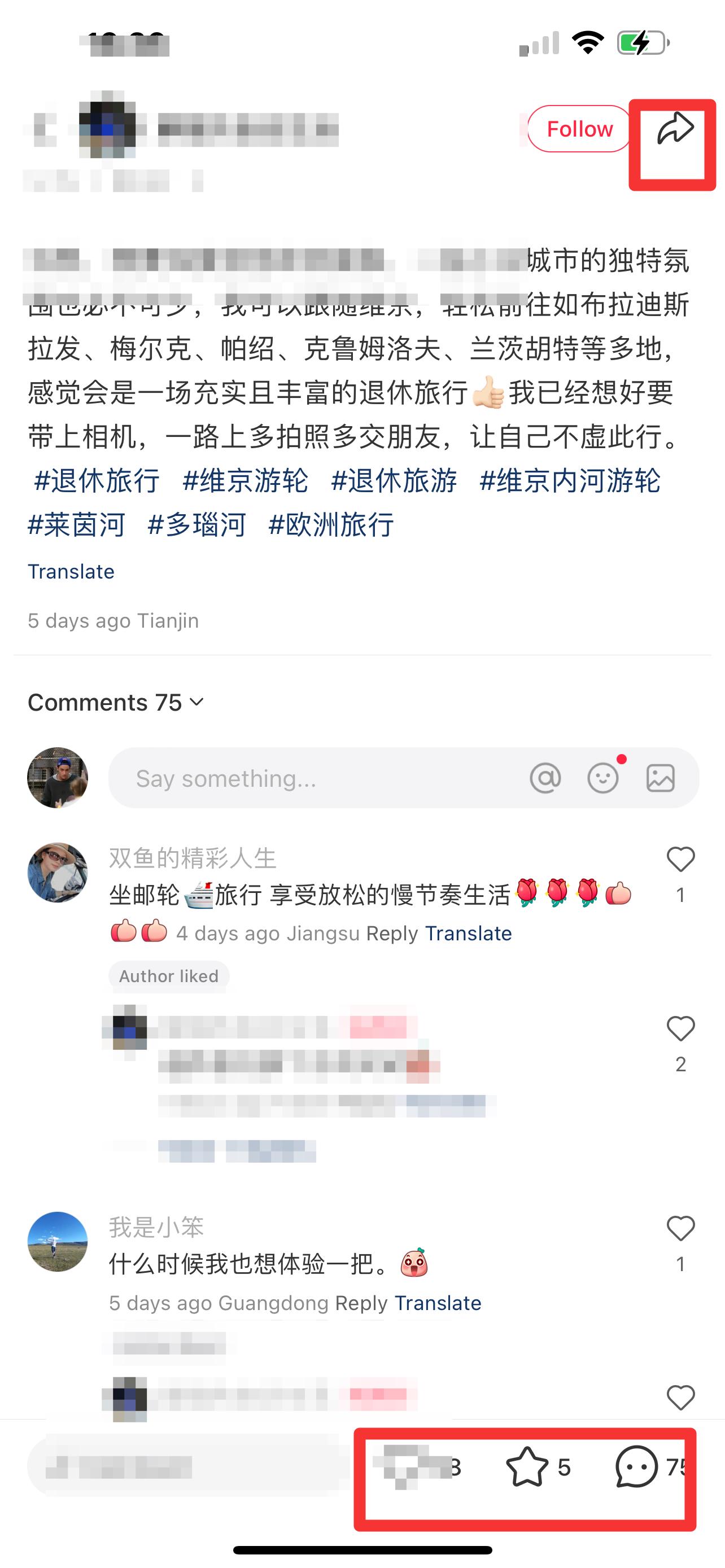Open the #欧洲旅行 hashtag
Viewport: 725px width, 1568px height.
pos(331,524)
